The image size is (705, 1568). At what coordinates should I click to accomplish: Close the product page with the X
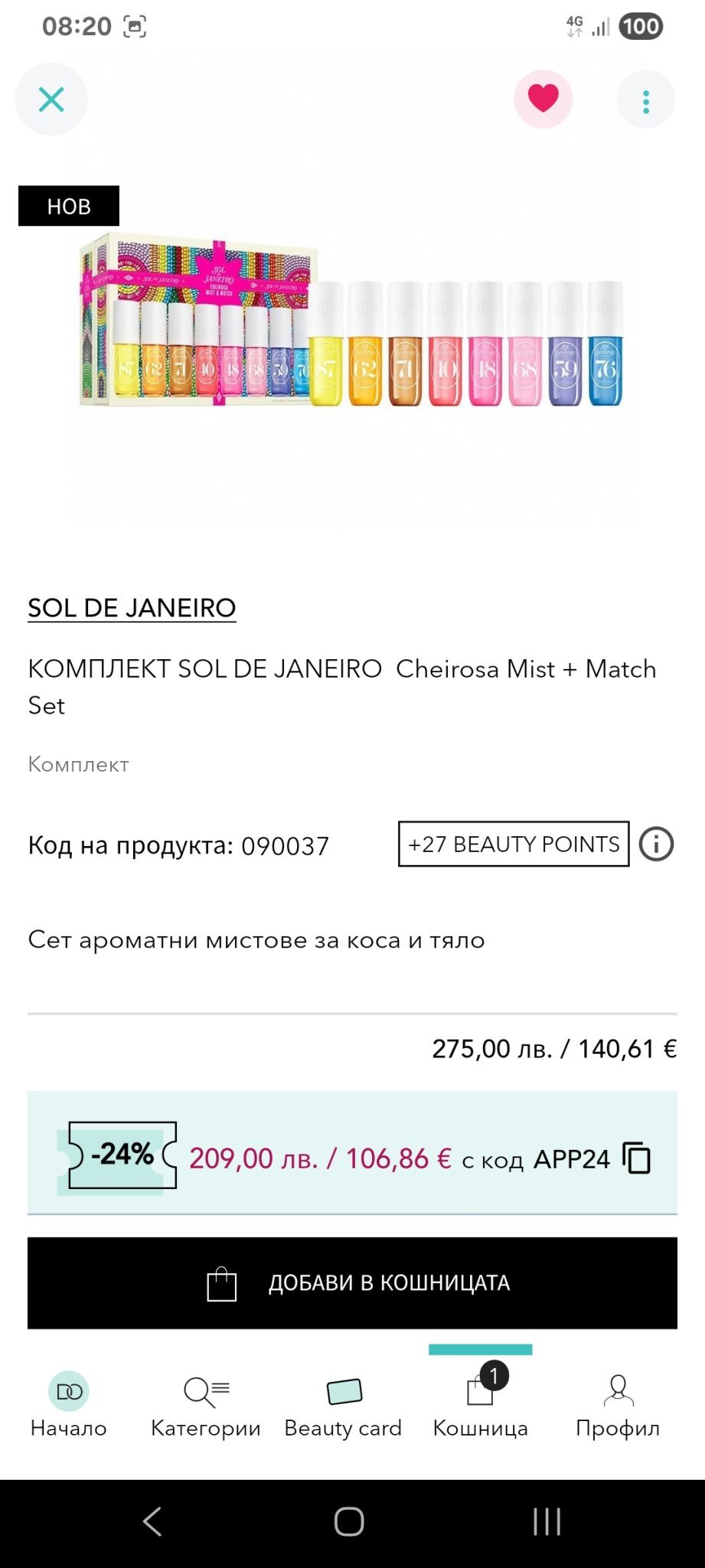coord(51,100)
